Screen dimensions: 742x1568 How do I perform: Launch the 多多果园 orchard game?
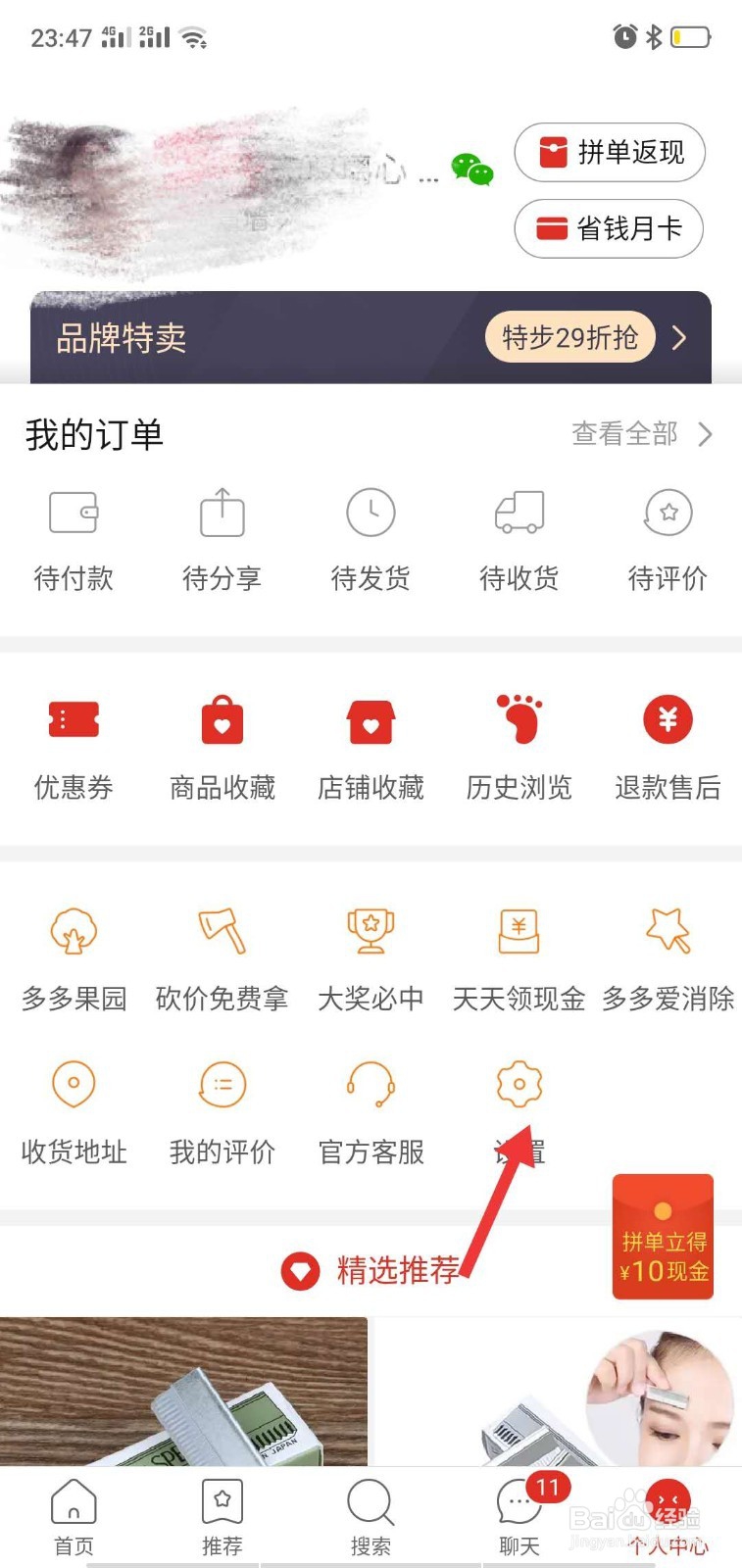[x=74, y=956]
